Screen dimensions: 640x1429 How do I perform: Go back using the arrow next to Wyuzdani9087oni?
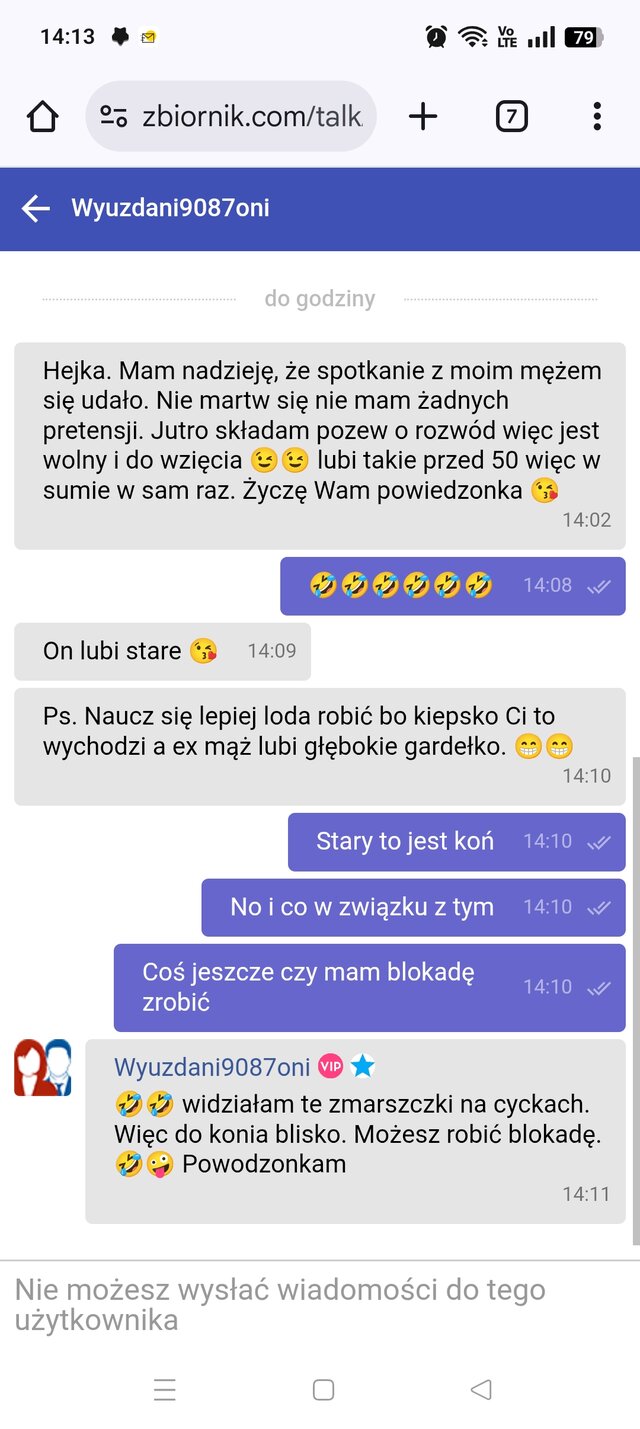[36, 208]
